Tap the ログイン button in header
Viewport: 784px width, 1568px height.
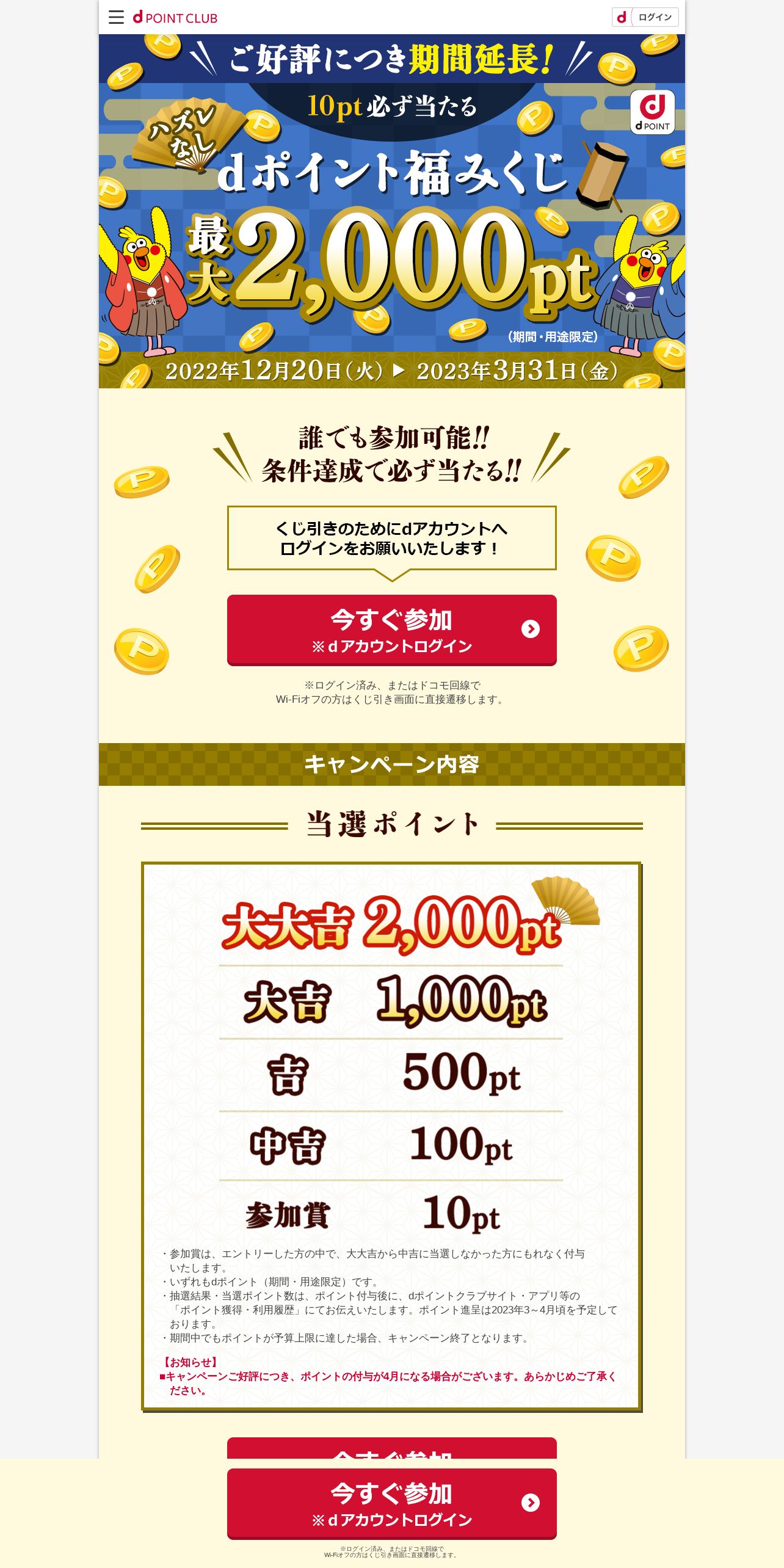(x=645, y=17)
